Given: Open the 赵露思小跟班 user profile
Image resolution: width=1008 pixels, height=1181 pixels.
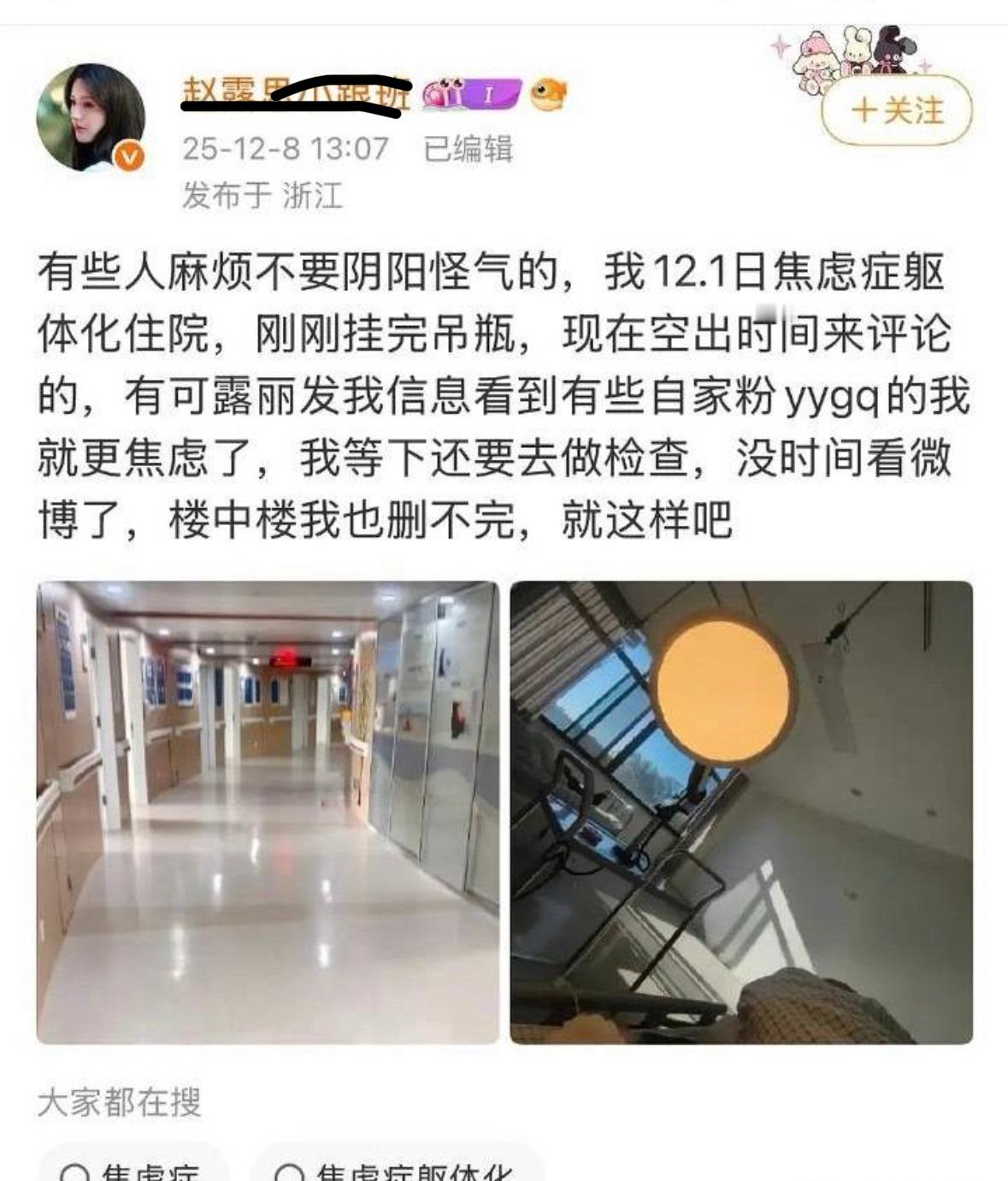Looking at the screenshot, I should [291, 96].
